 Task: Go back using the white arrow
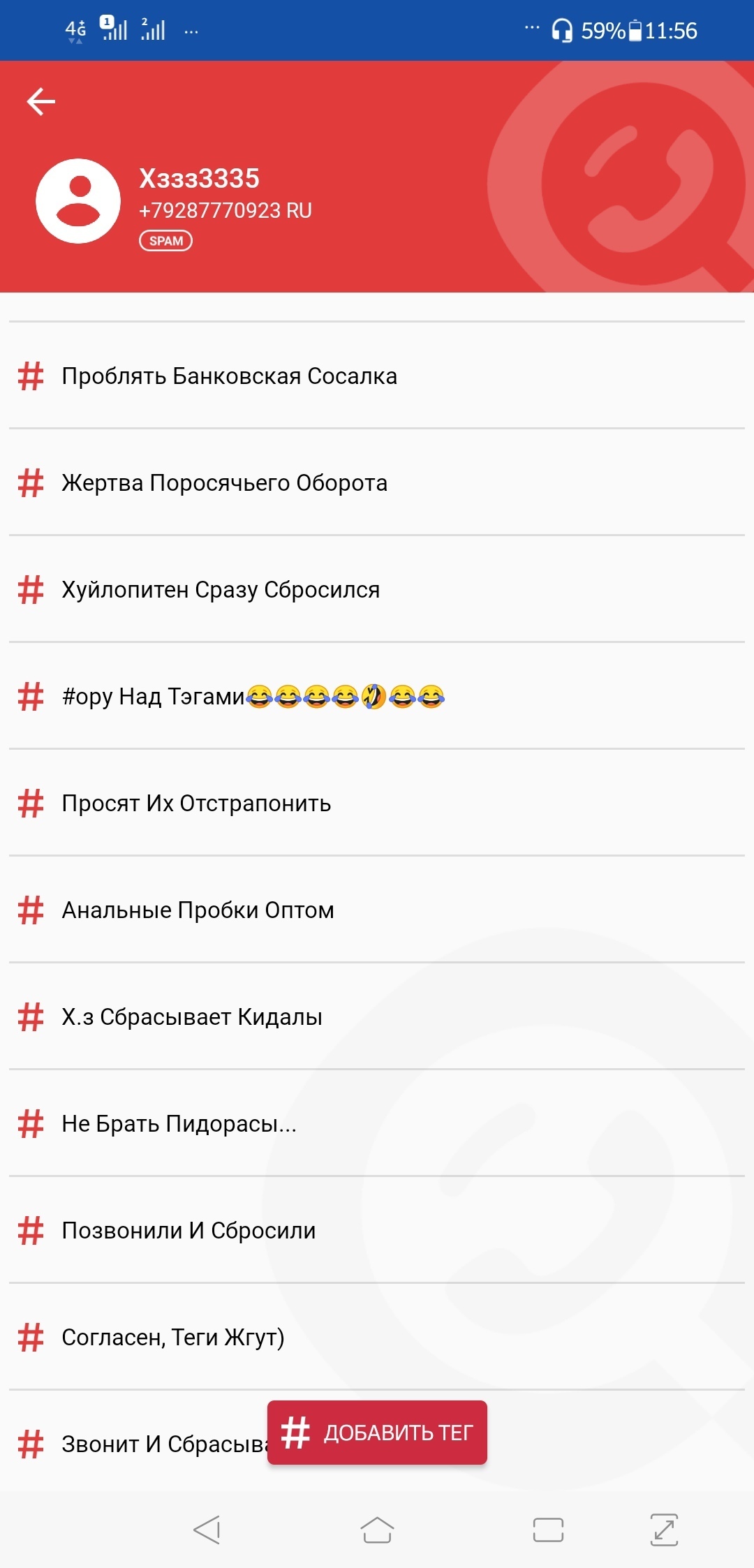40,101
